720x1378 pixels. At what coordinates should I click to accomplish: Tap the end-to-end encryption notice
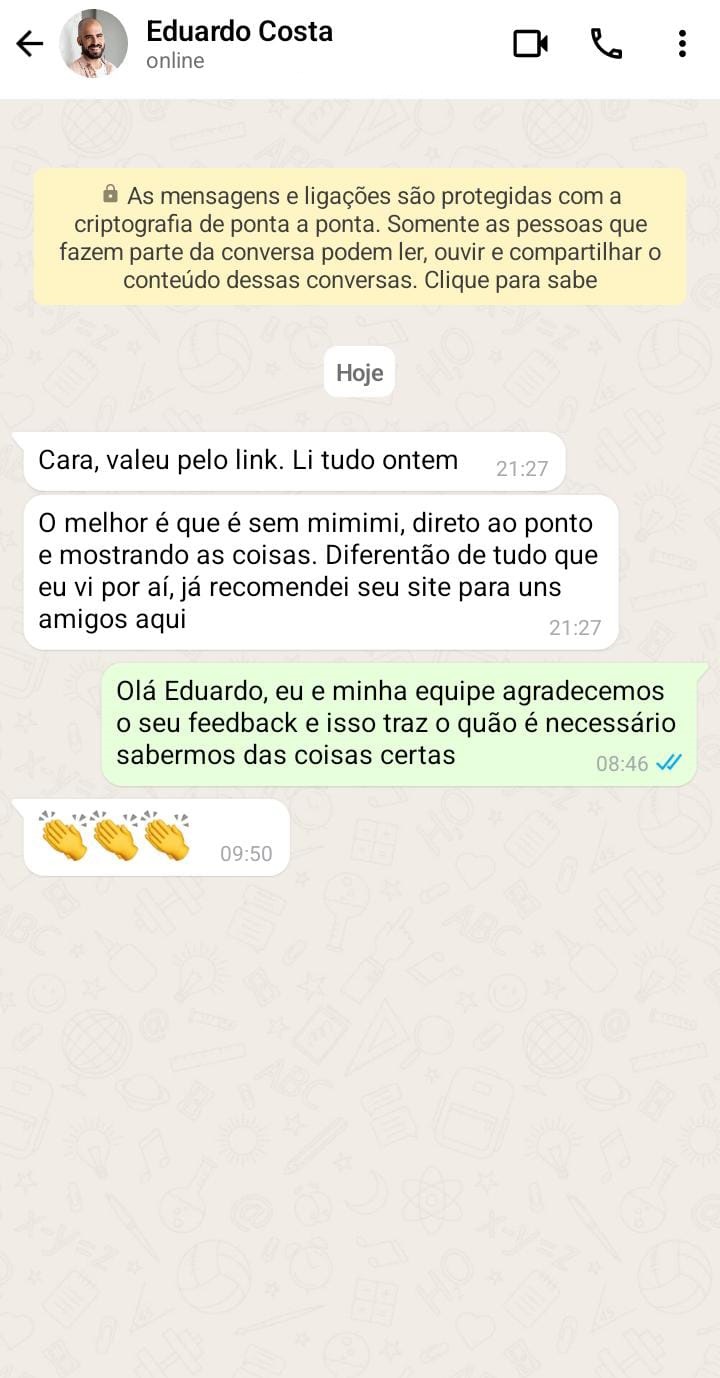point(360,237)
